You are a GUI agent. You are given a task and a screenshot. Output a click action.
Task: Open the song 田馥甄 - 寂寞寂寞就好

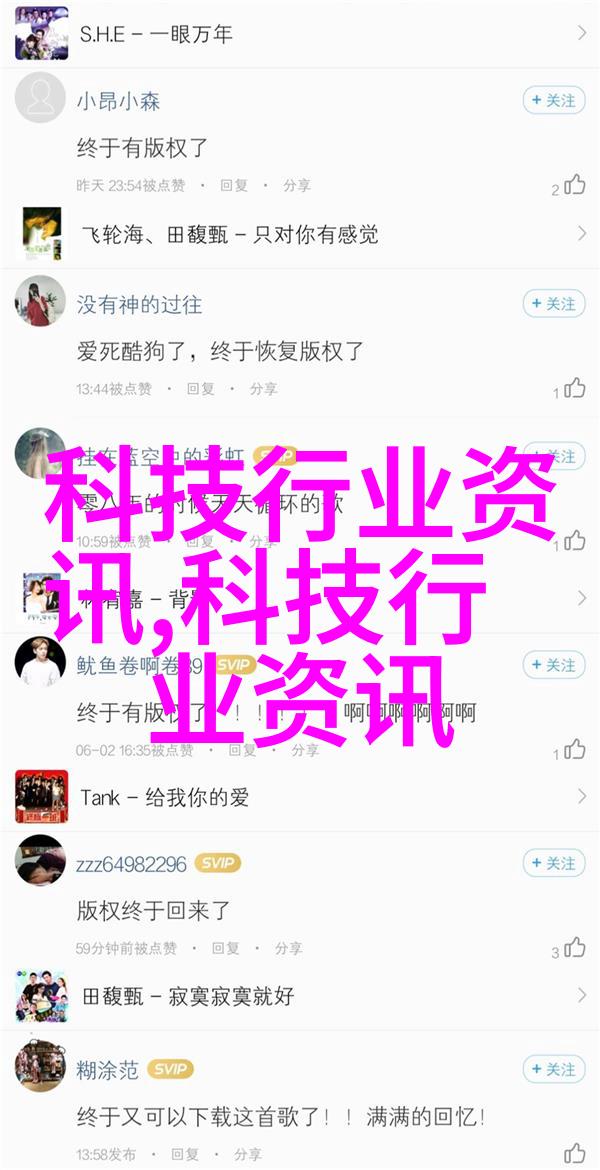[300, 995]
